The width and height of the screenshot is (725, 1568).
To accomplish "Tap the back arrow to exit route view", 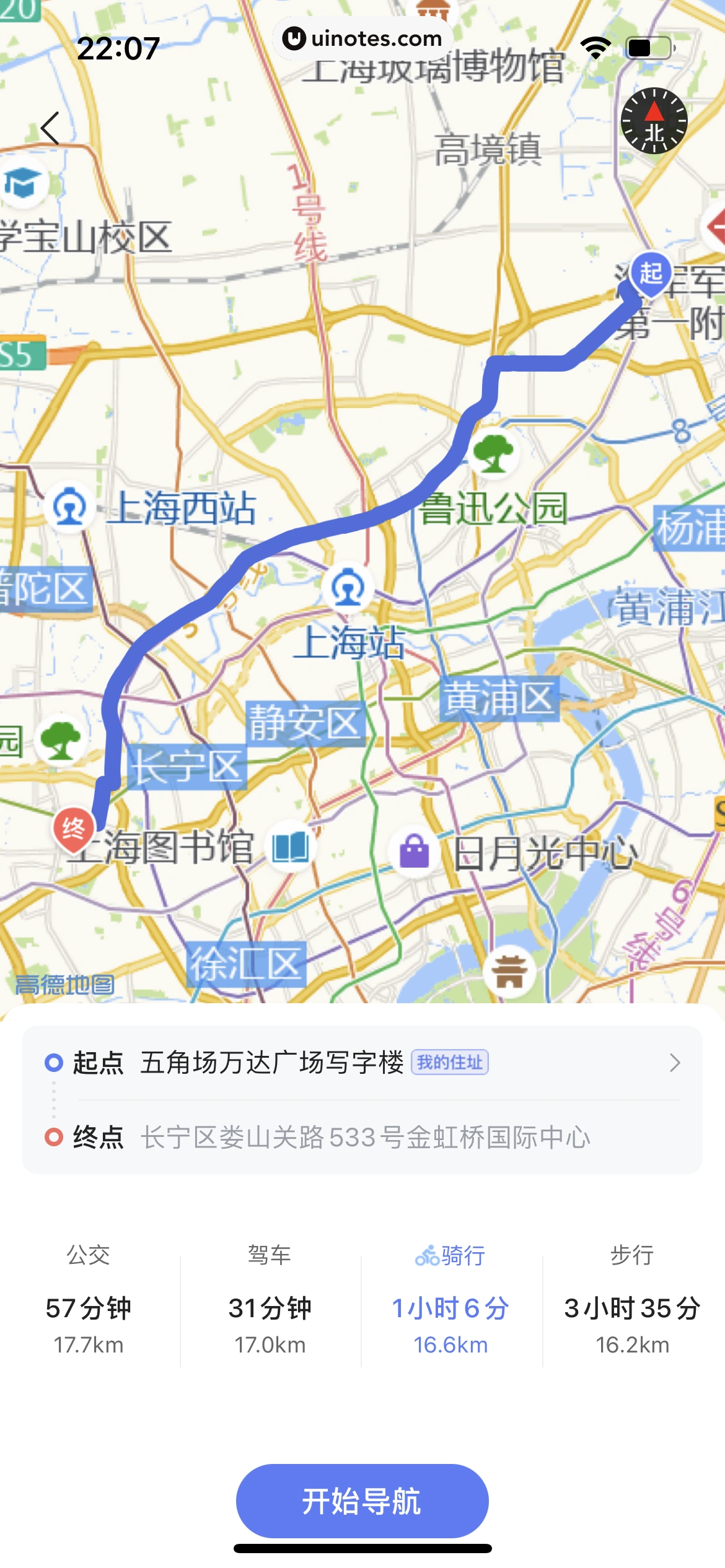I will click(50, 127).
